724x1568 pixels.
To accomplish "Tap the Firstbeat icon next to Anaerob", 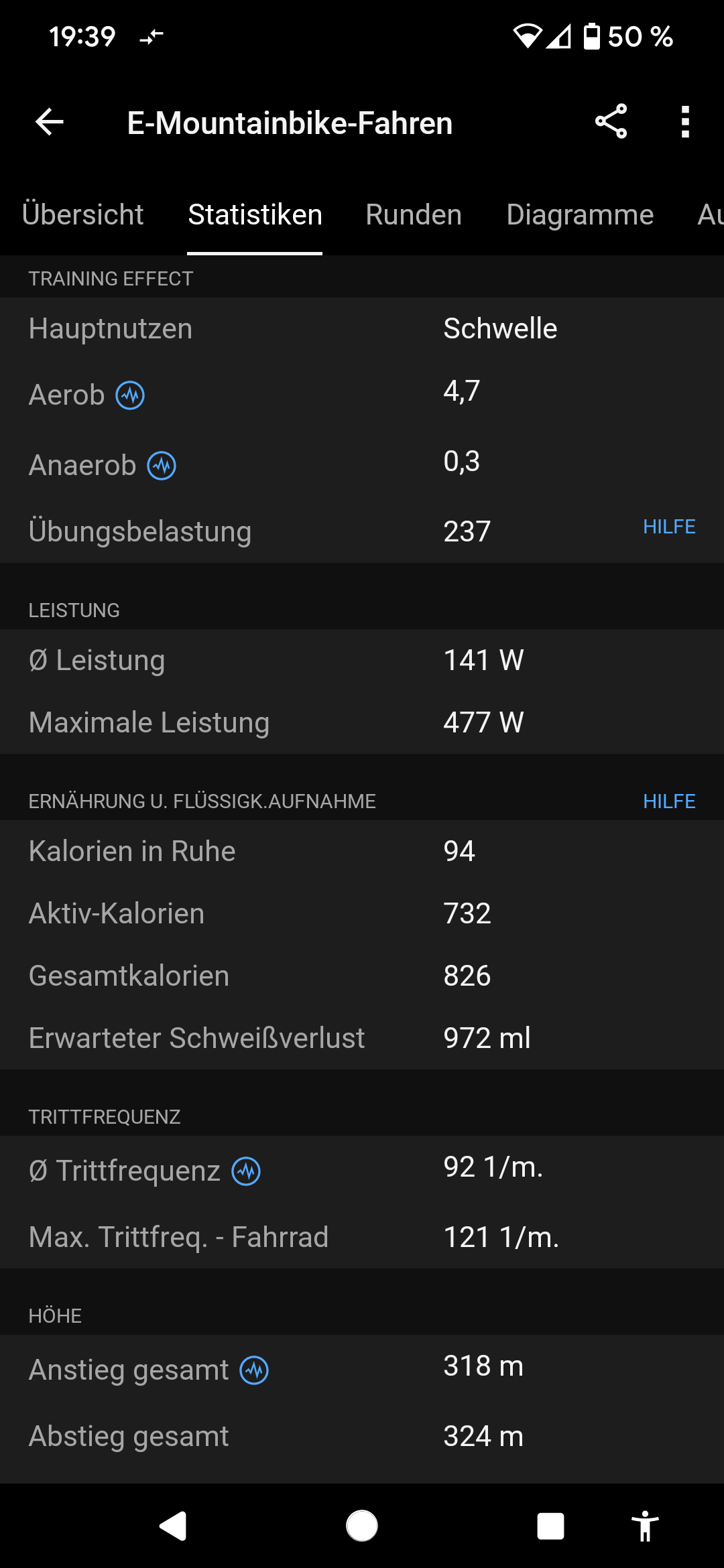I will click(162, 466).
